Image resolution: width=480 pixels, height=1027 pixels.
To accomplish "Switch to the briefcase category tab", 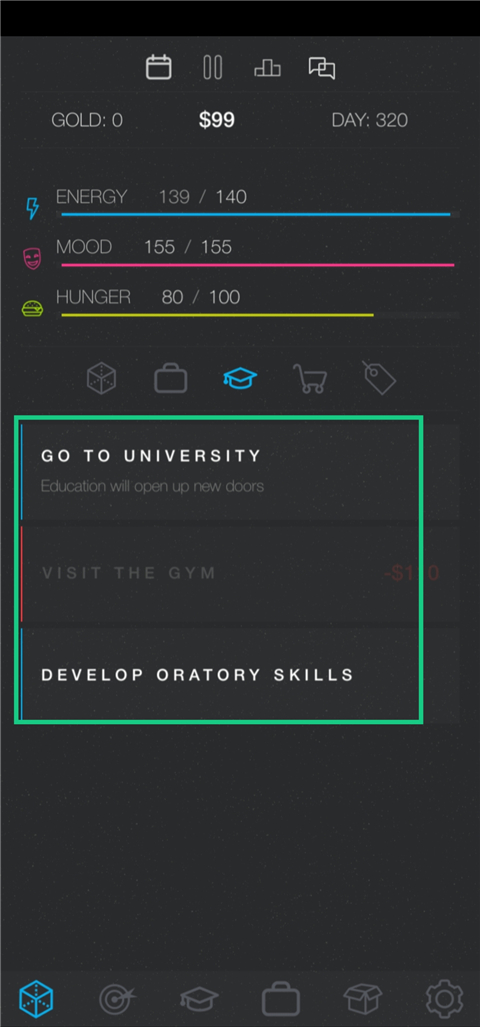I will click(171, 379).
